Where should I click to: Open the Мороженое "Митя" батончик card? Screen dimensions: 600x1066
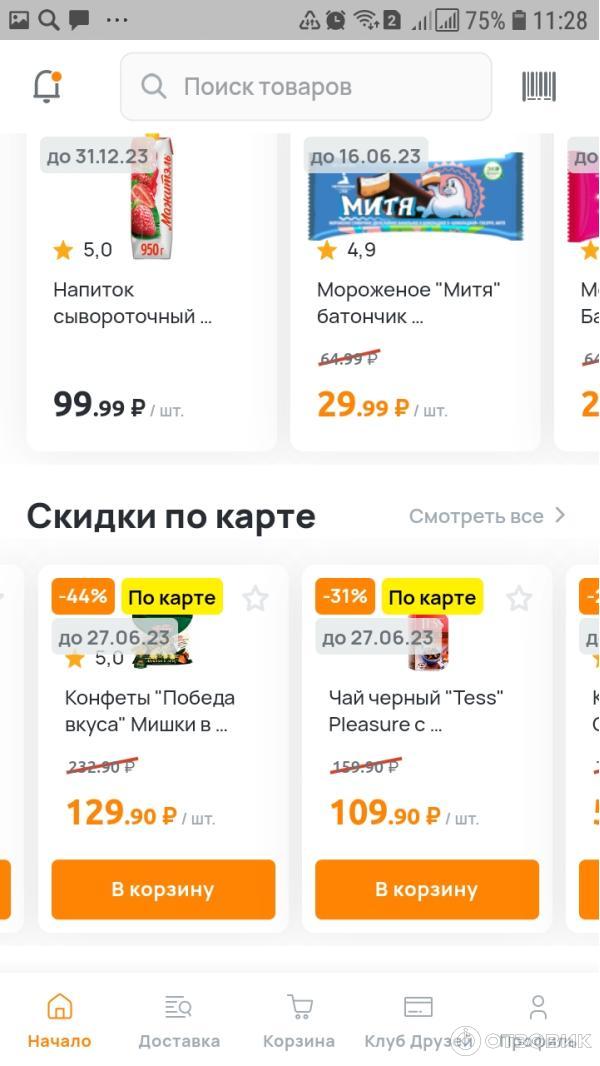point(414,303)
